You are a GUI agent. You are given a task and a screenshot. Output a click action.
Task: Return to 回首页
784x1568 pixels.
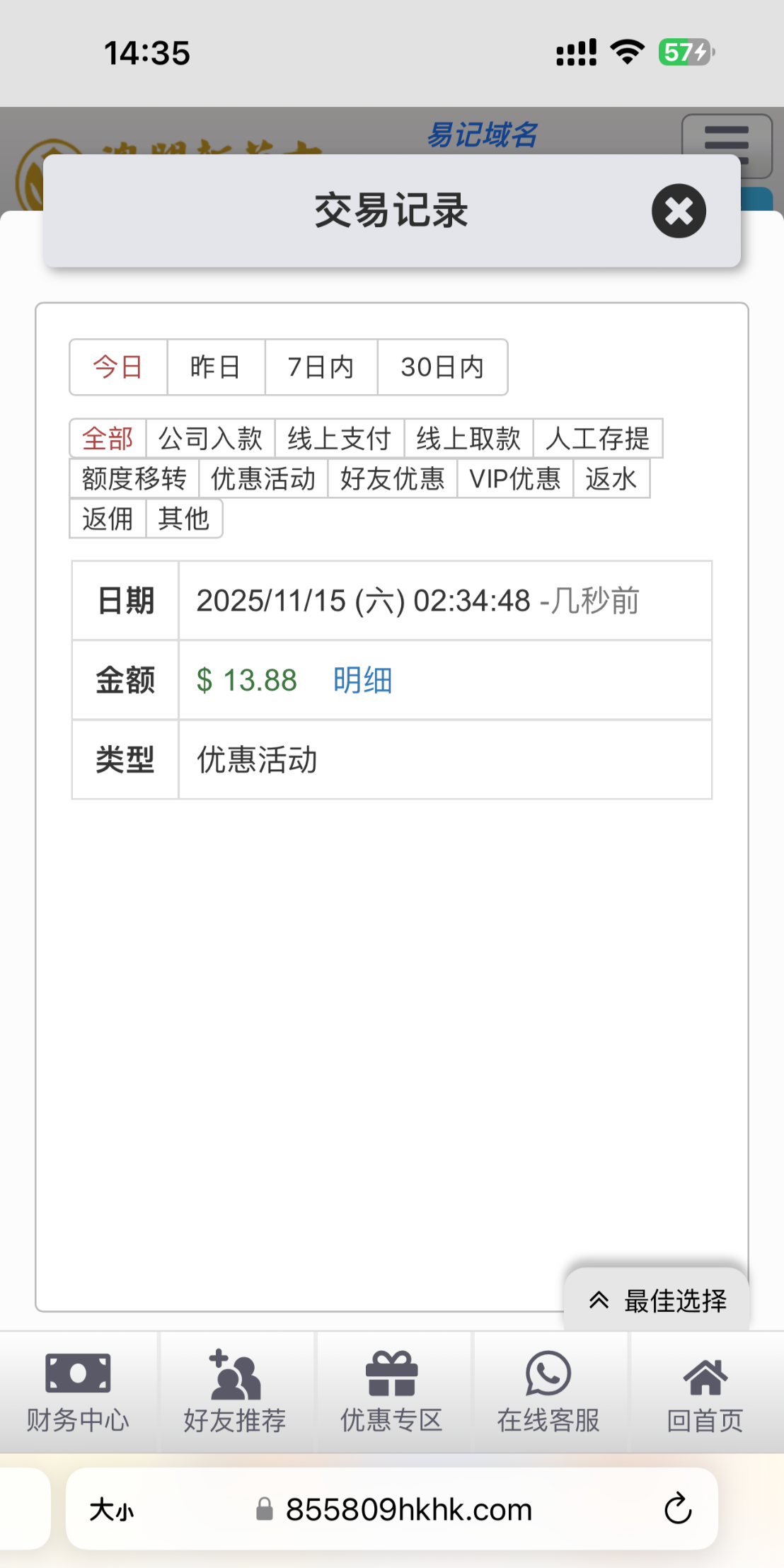tap(705, 1391)
